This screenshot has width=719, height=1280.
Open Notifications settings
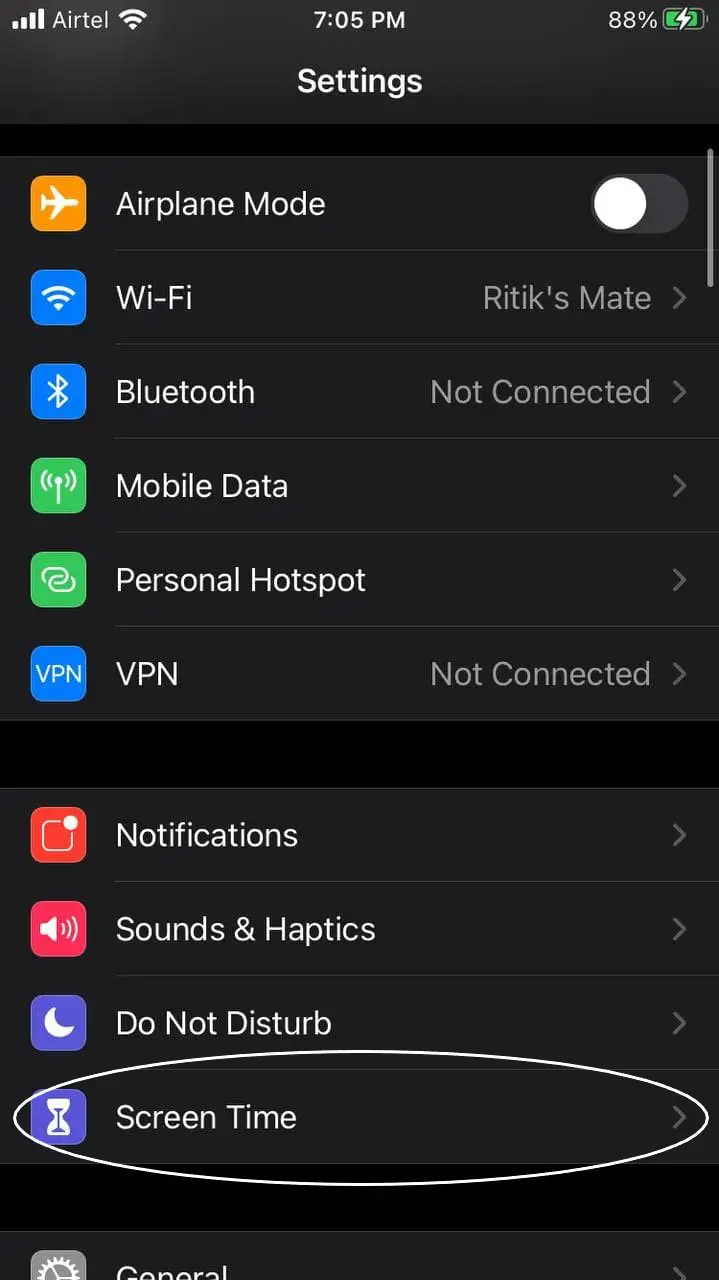(359, 835)
